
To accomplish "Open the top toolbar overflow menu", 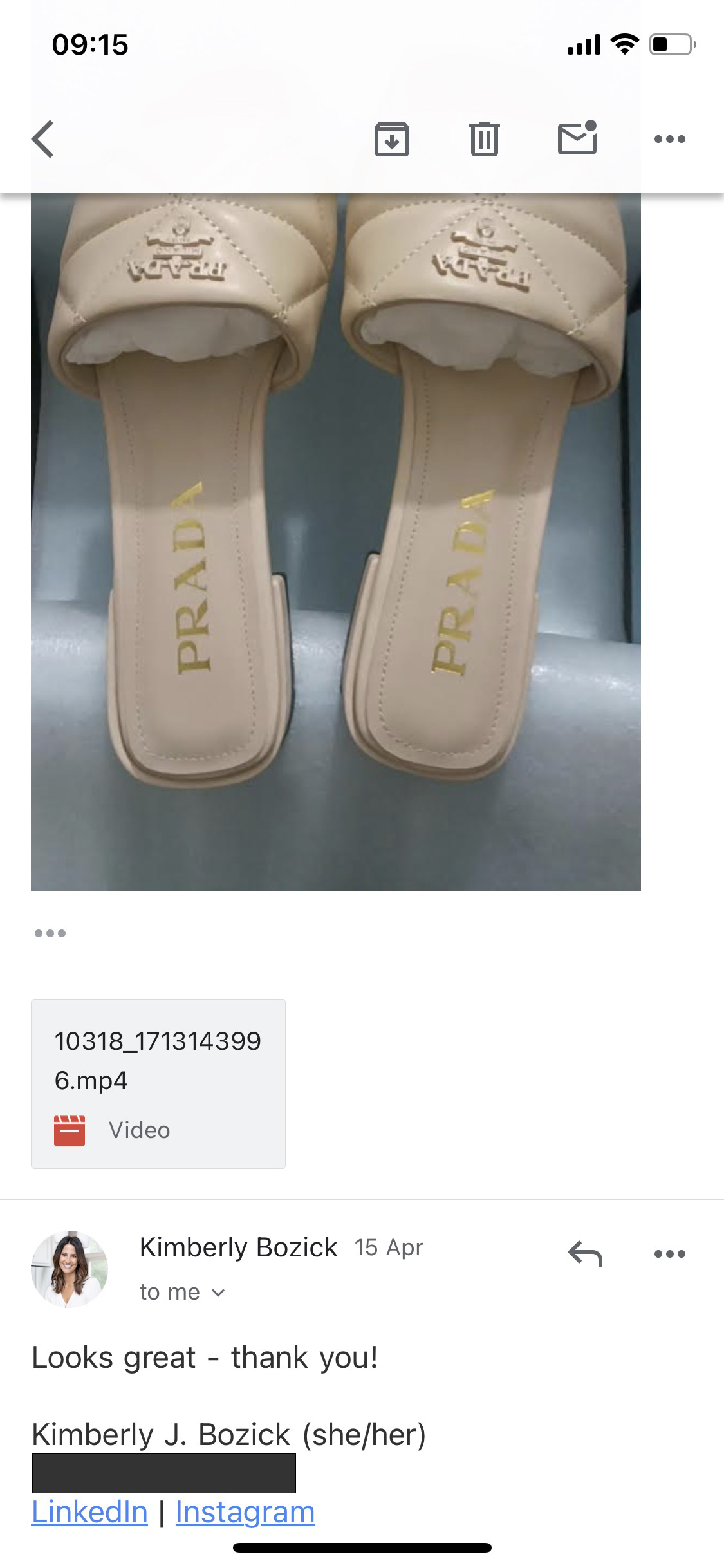I will pos(671,138).
